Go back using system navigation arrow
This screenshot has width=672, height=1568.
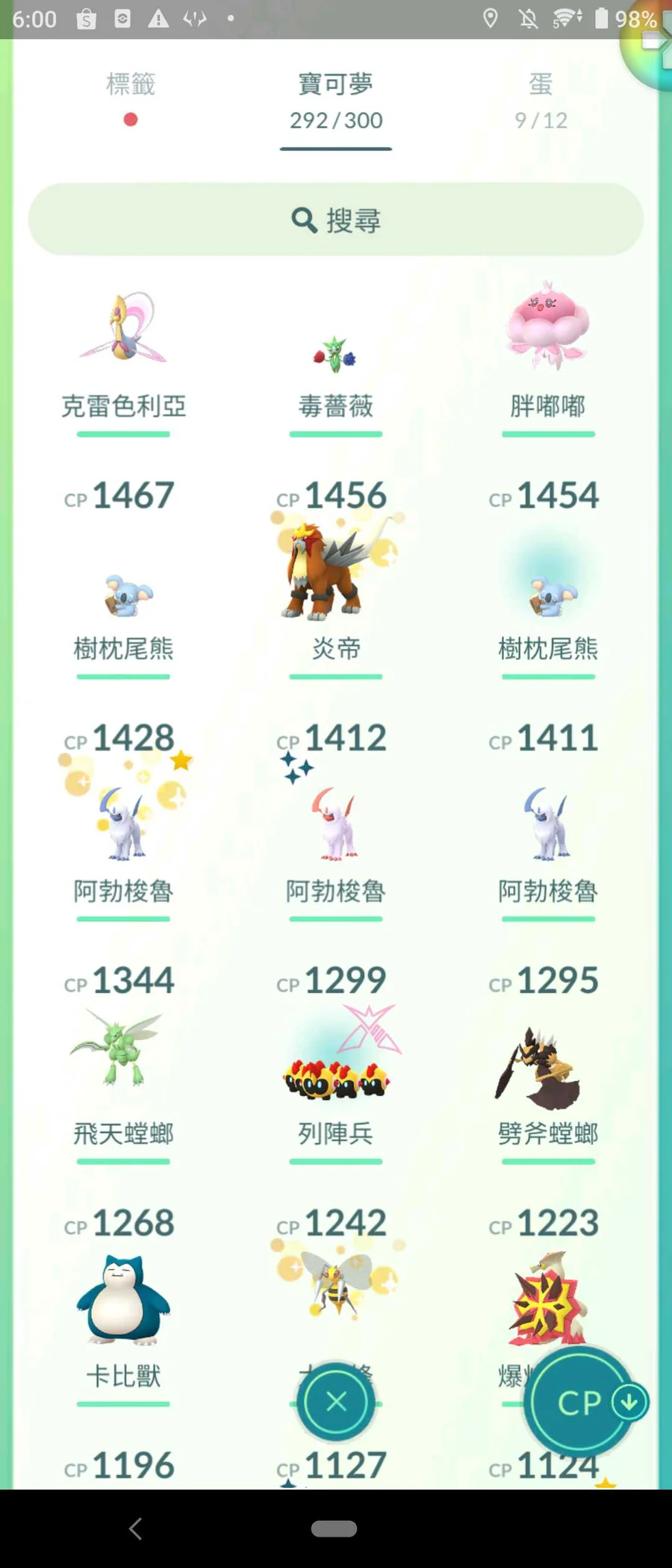(135, 1528)
